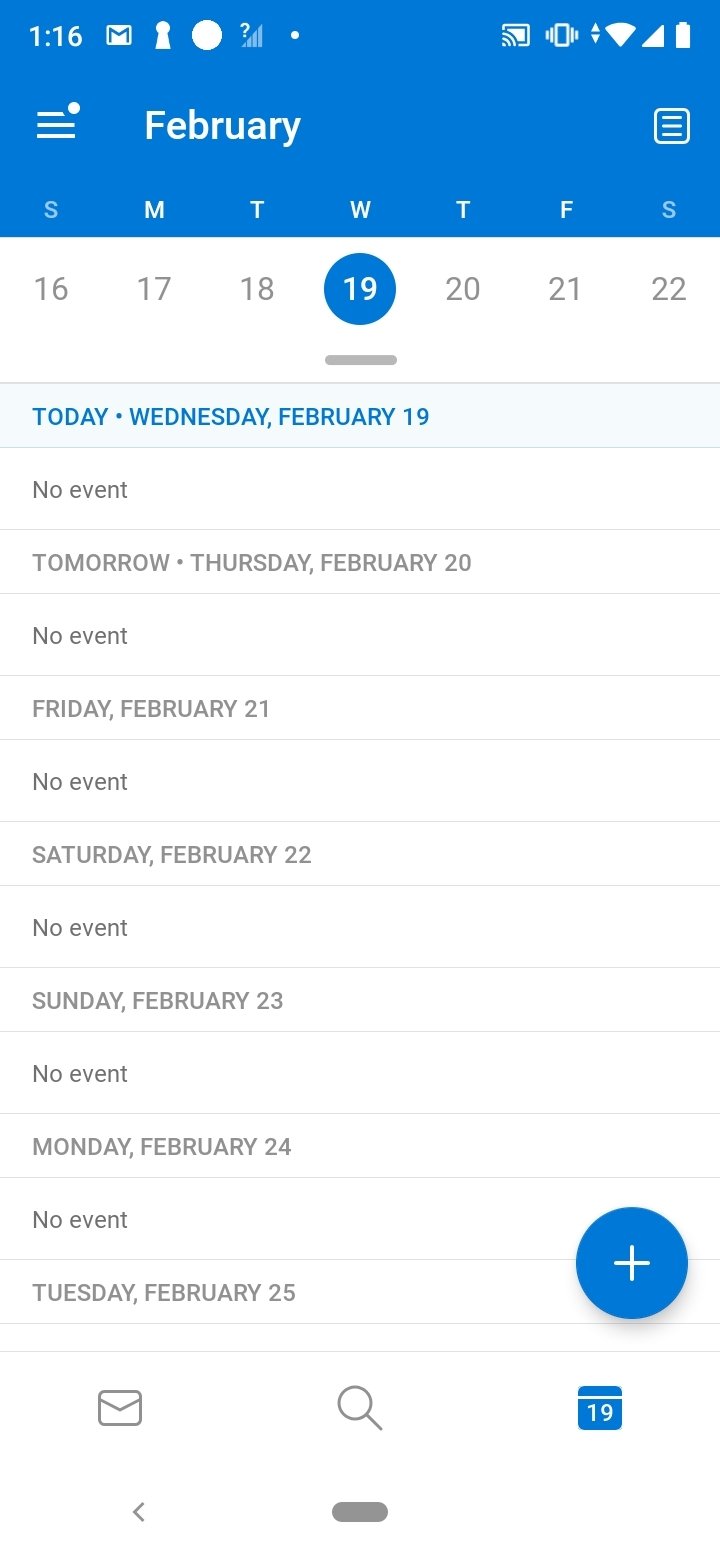
Task: Open the hamburger drawer menu
Action: [57, 124]
